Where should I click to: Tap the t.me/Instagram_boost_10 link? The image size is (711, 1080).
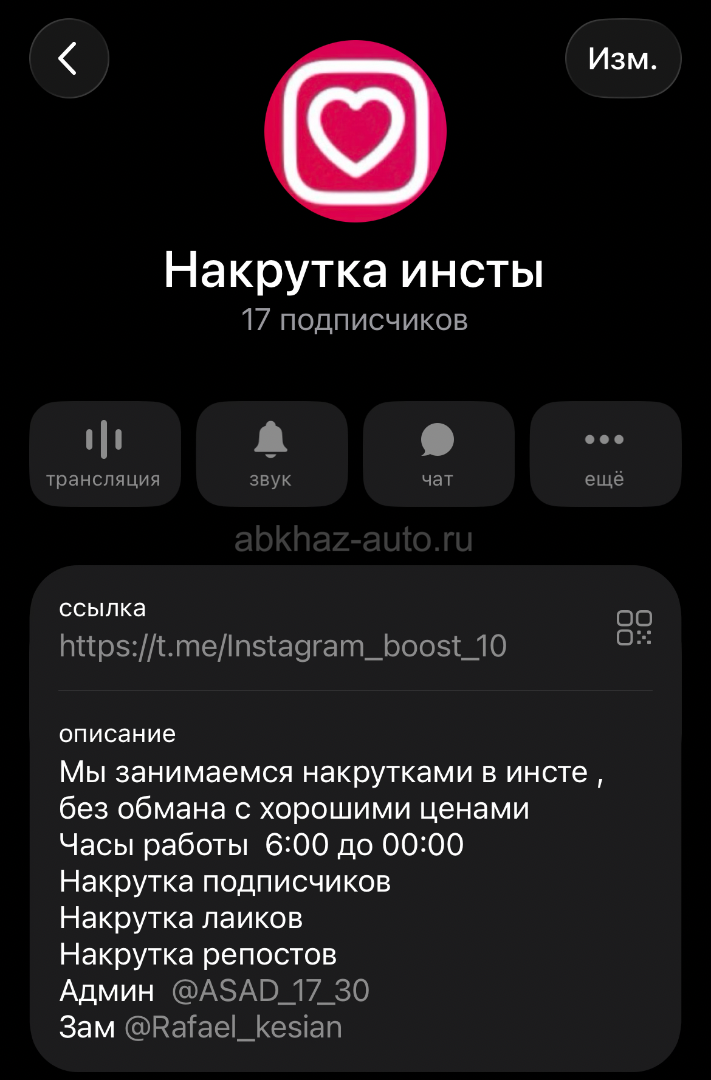click(283, 646)
